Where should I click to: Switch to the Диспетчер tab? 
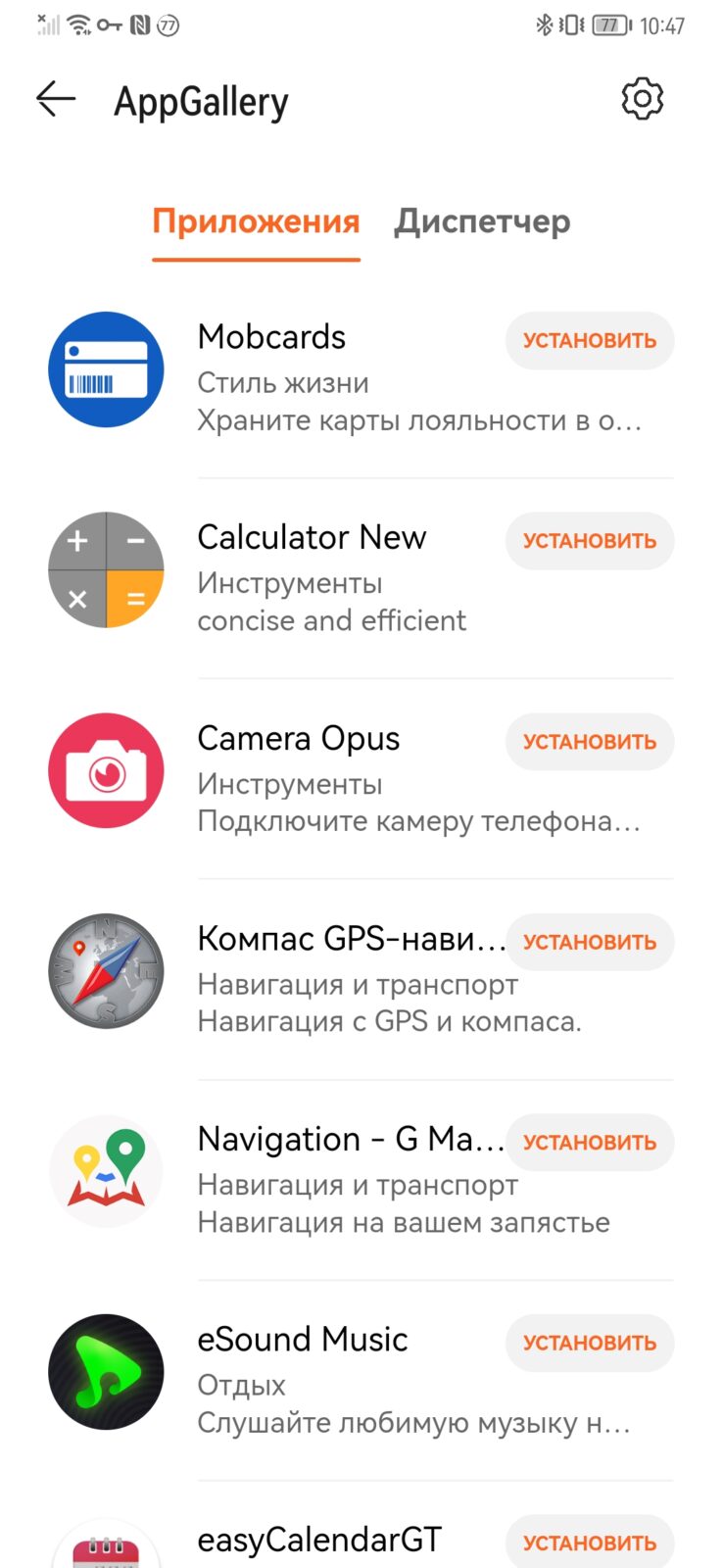pyautogui.click(x=482, y=222)
